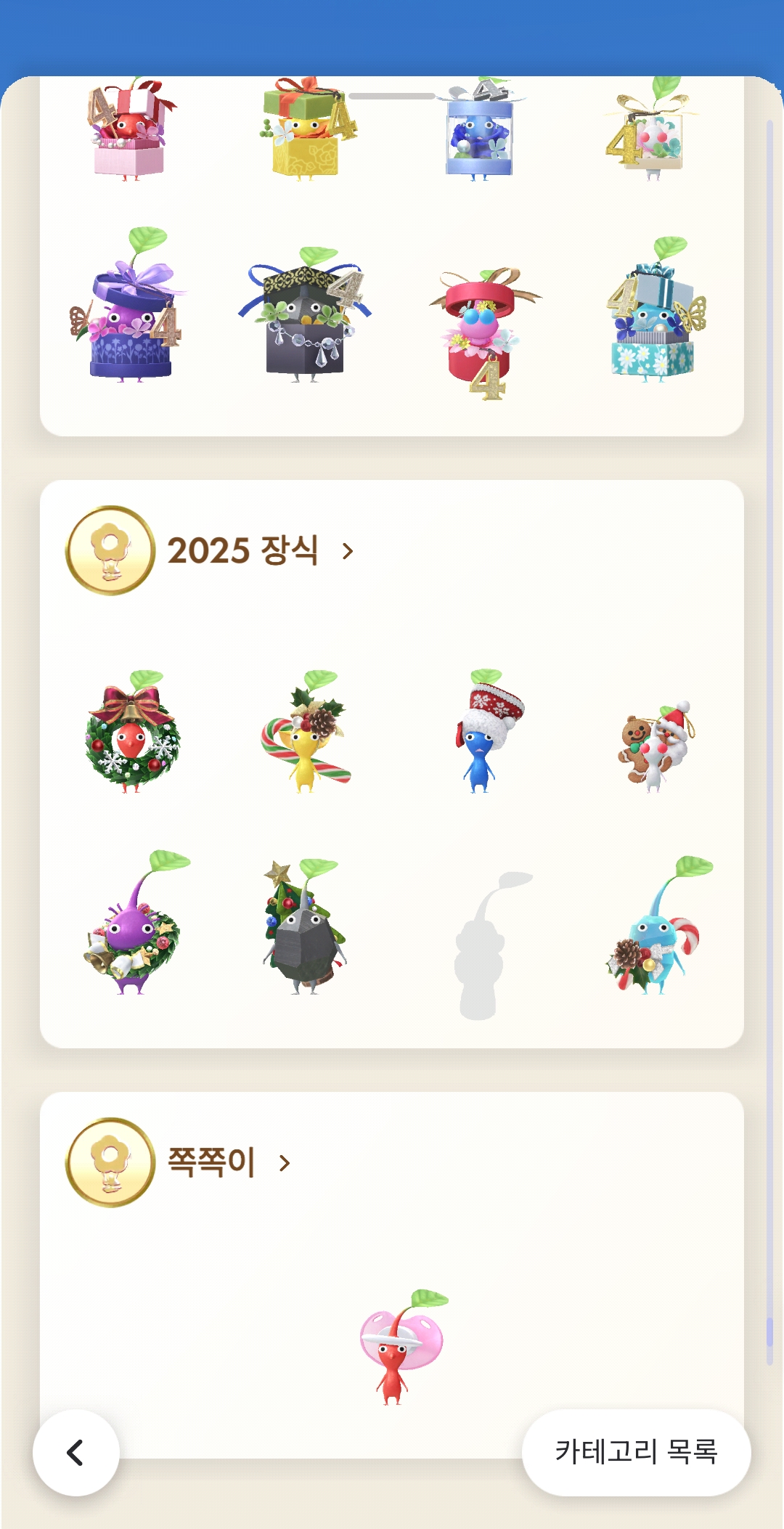
Task: Open the 쪽쪽이 category
Action: 229,1162
